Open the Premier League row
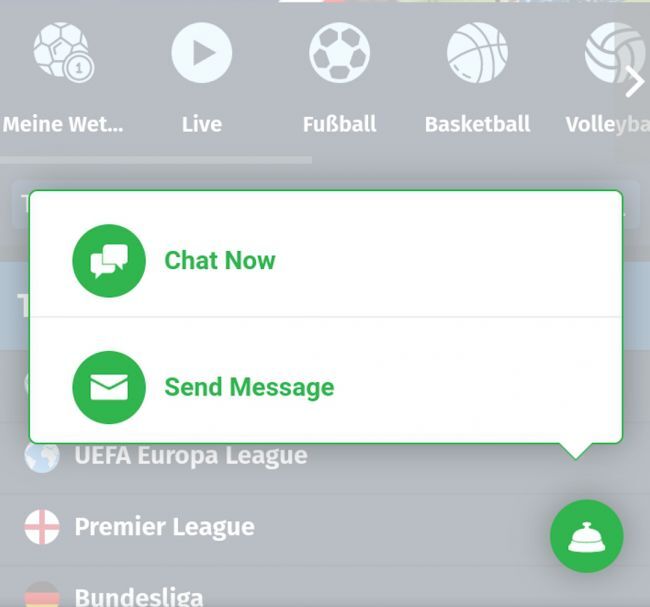Viewport: 650px width, 607px height. [164, 527]
